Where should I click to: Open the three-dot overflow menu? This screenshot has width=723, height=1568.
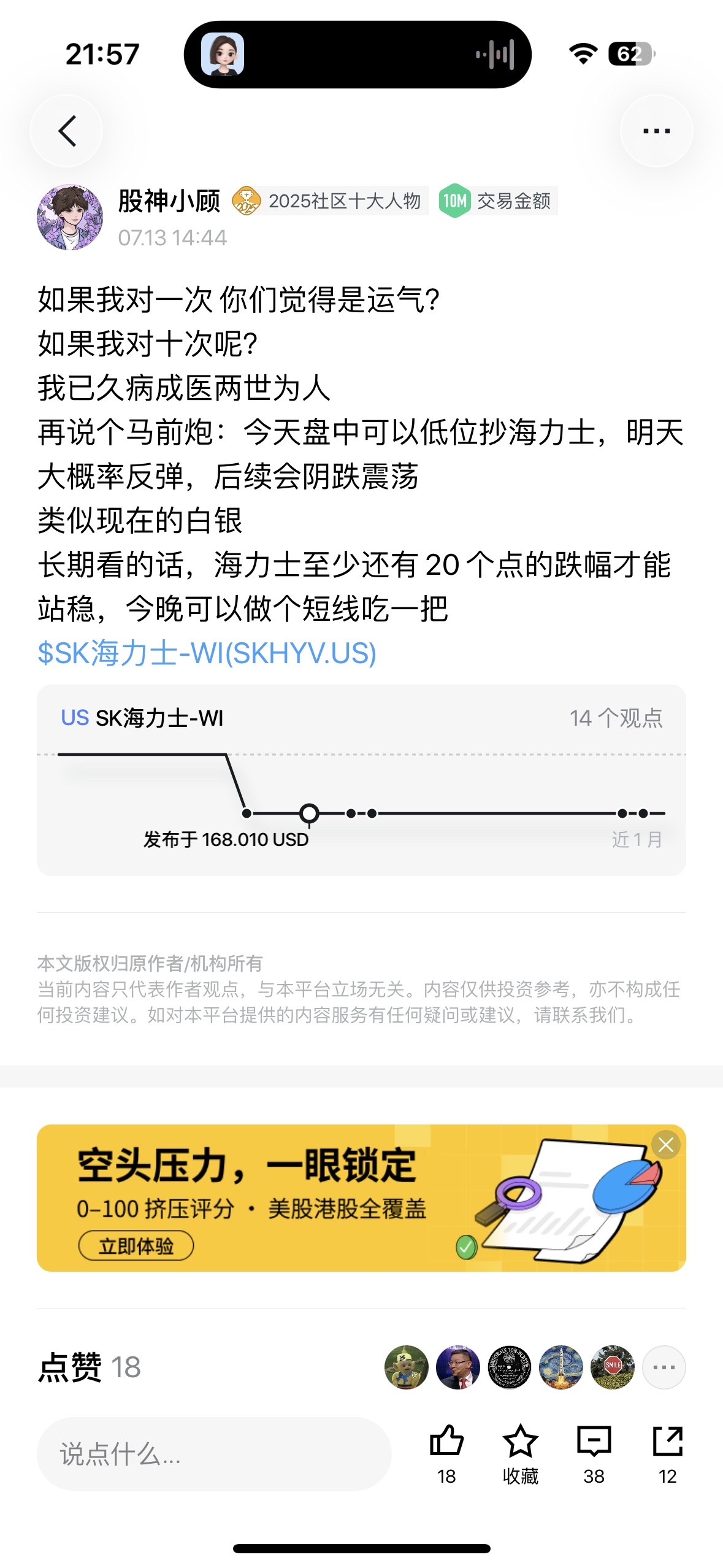[656, 131]
